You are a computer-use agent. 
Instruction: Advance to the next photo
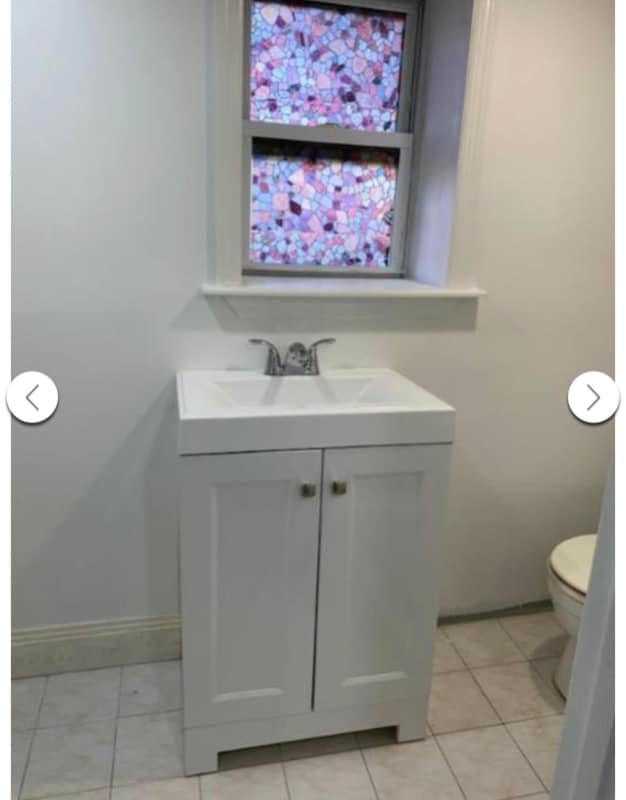tap(593, 397)
